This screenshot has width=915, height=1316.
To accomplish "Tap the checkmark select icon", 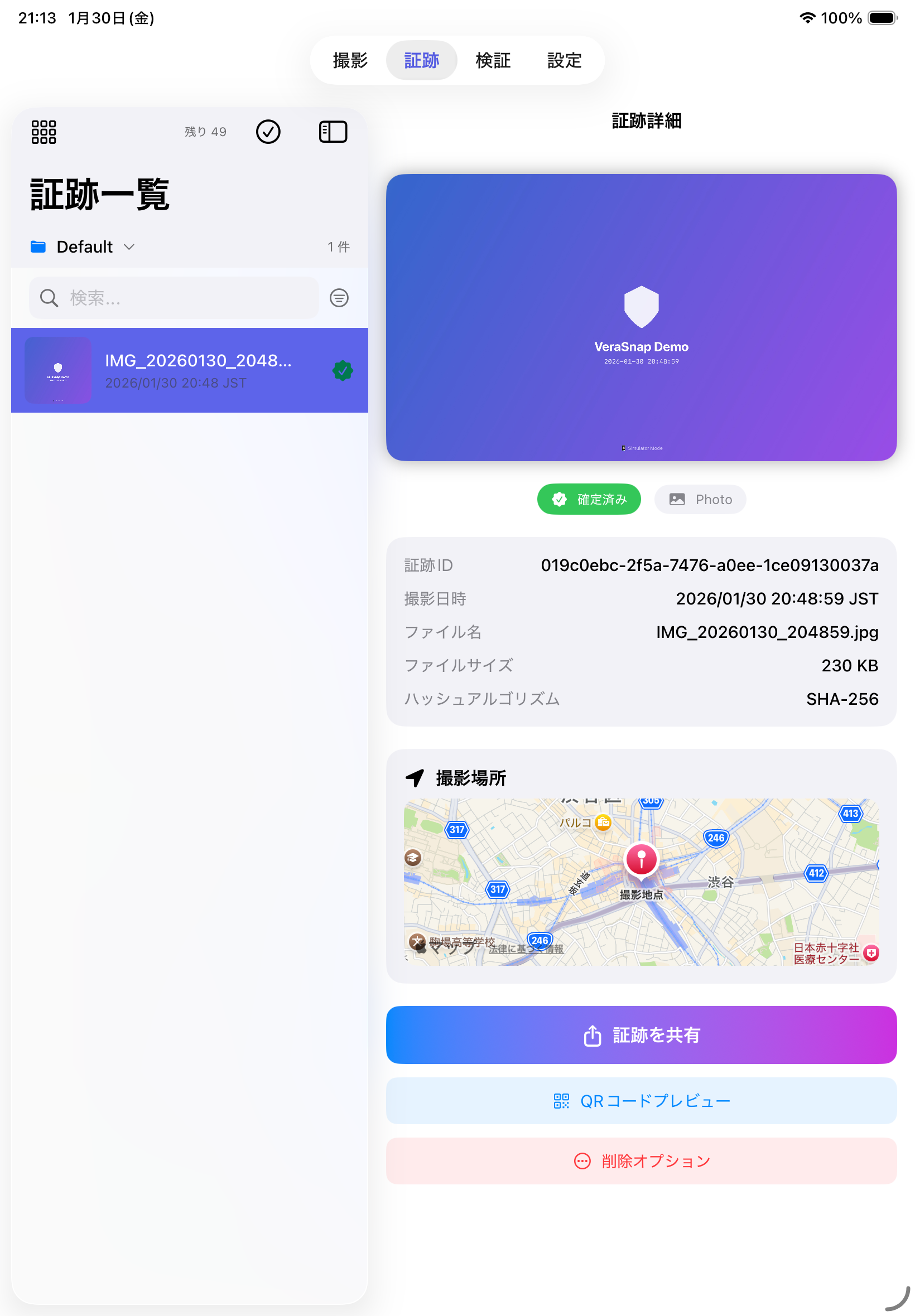I will (268, 132).
